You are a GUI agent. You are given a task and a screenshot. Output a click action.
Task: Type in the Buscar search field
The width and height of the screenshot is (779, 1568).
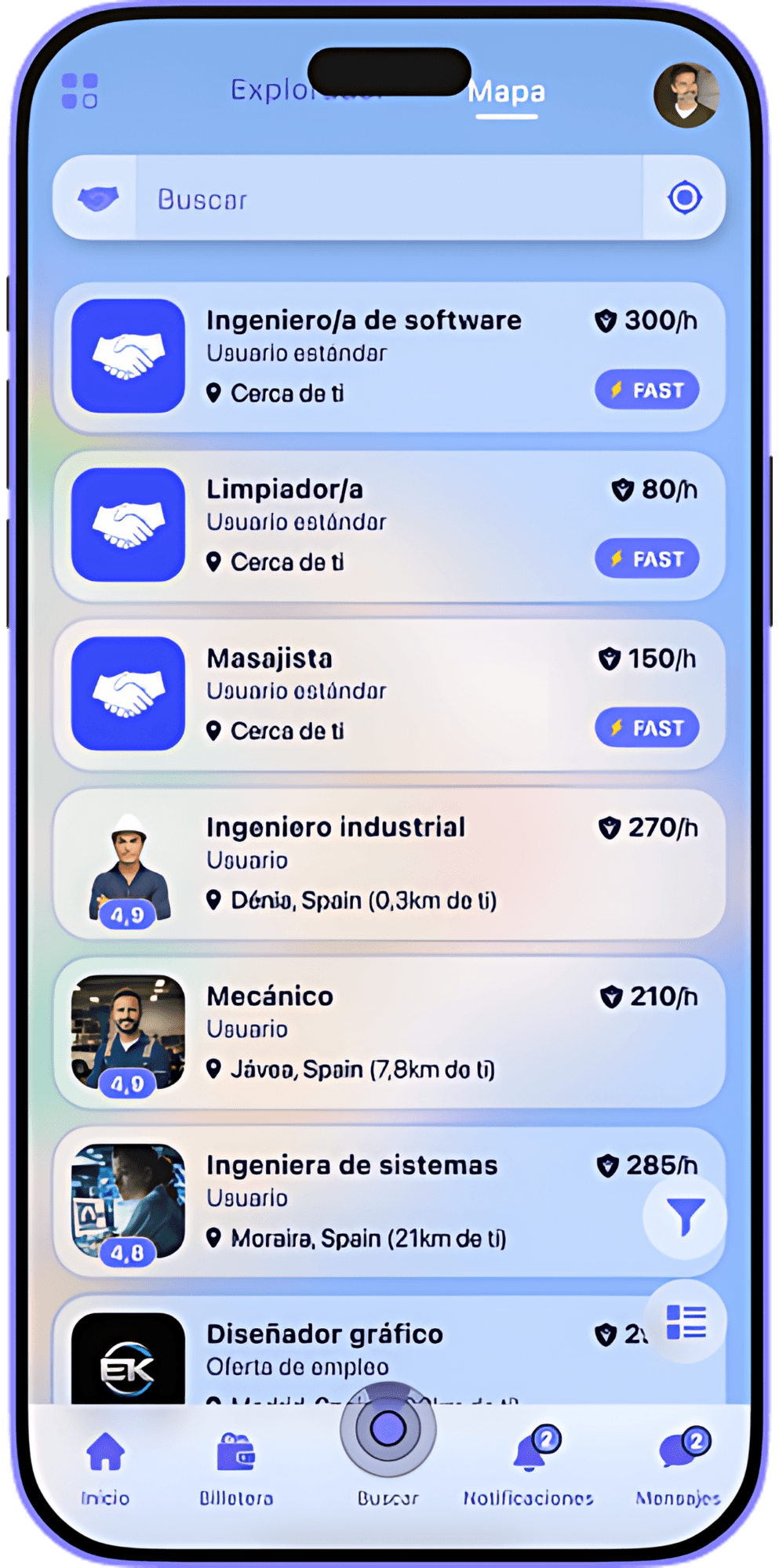coord(388,199)
